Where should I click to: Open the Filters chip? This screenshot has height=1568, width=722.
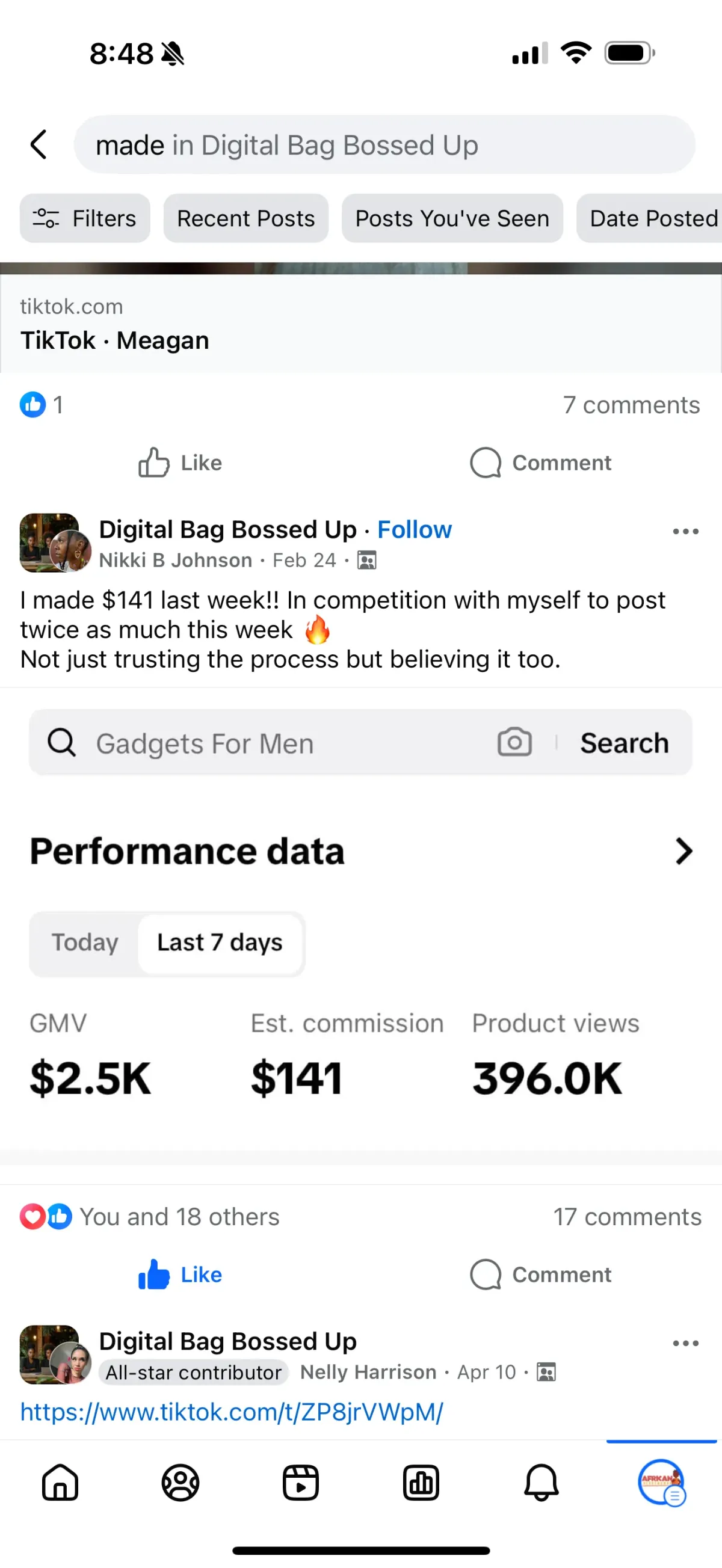tap(85, 218)
